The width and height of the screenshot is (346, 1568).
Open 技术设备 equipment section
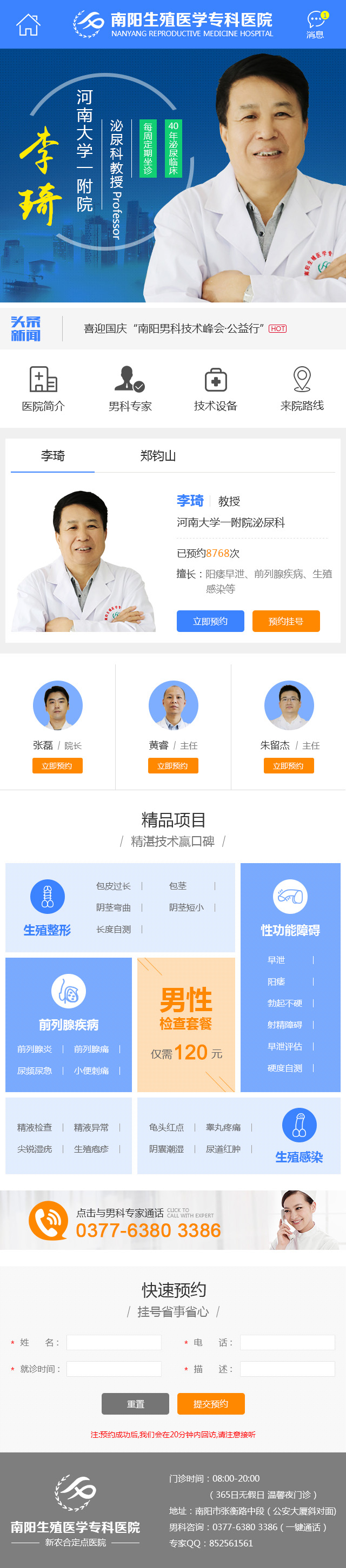[x=216, y=389]
